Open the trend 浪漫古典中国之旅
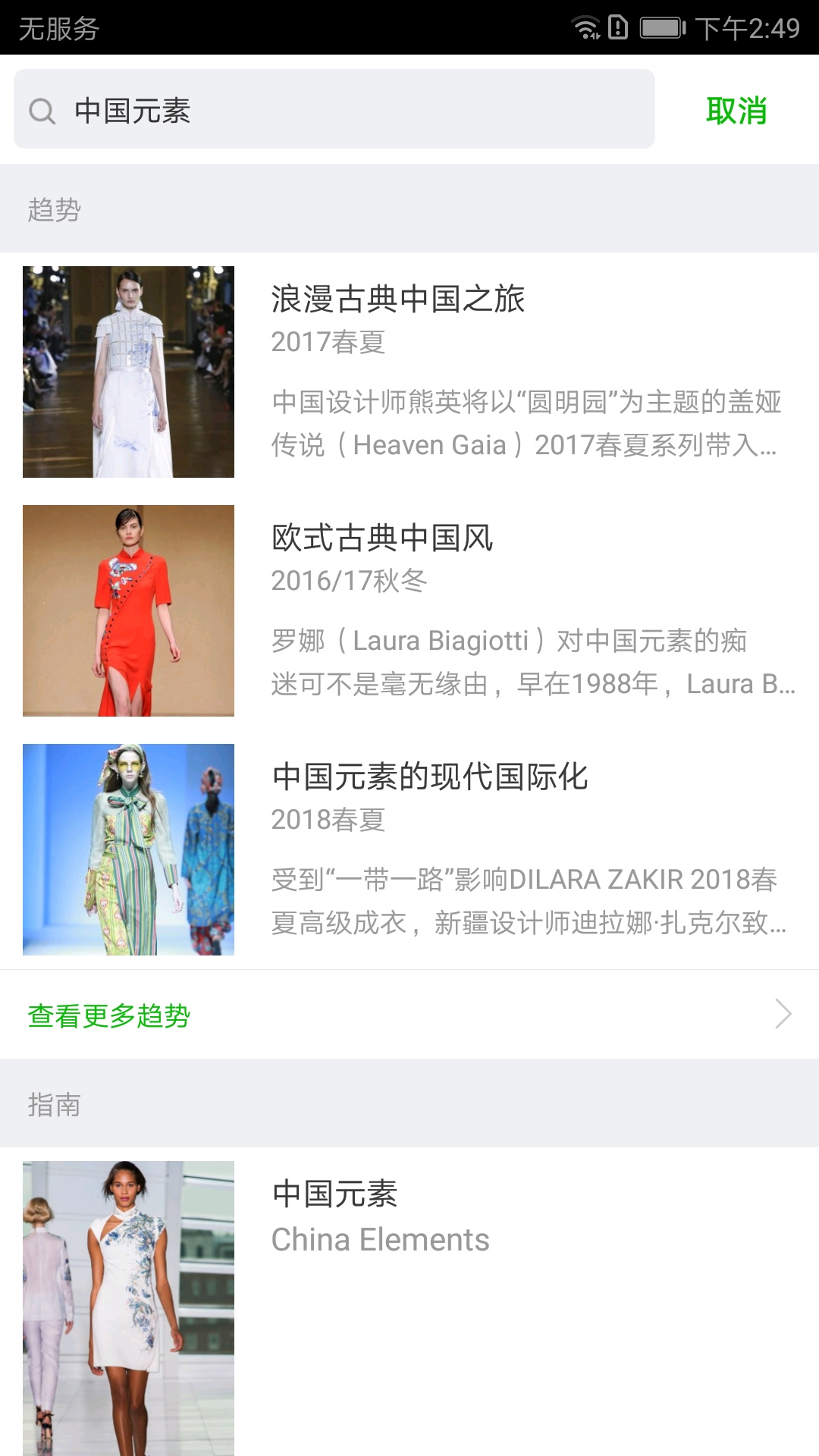819x1456 pixels. pyautogui.click(x=409, y=372)
